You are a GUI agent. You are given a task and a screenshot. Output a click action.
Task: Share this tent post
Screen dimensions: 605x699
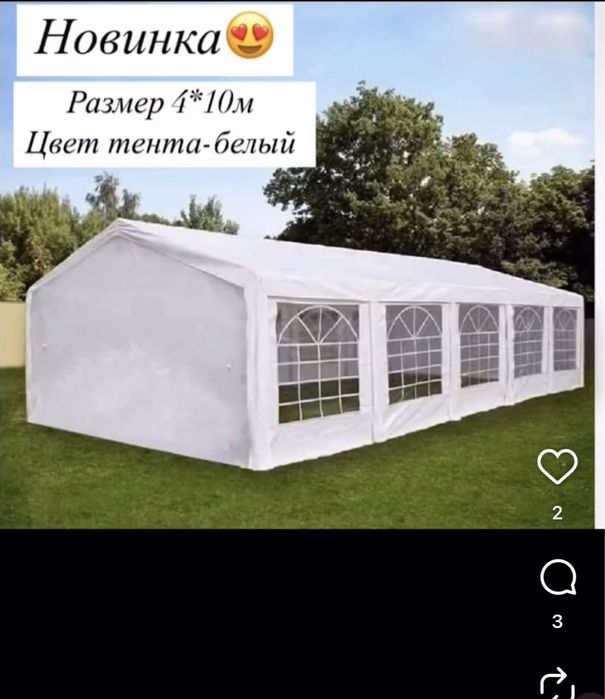pos(557,682)
